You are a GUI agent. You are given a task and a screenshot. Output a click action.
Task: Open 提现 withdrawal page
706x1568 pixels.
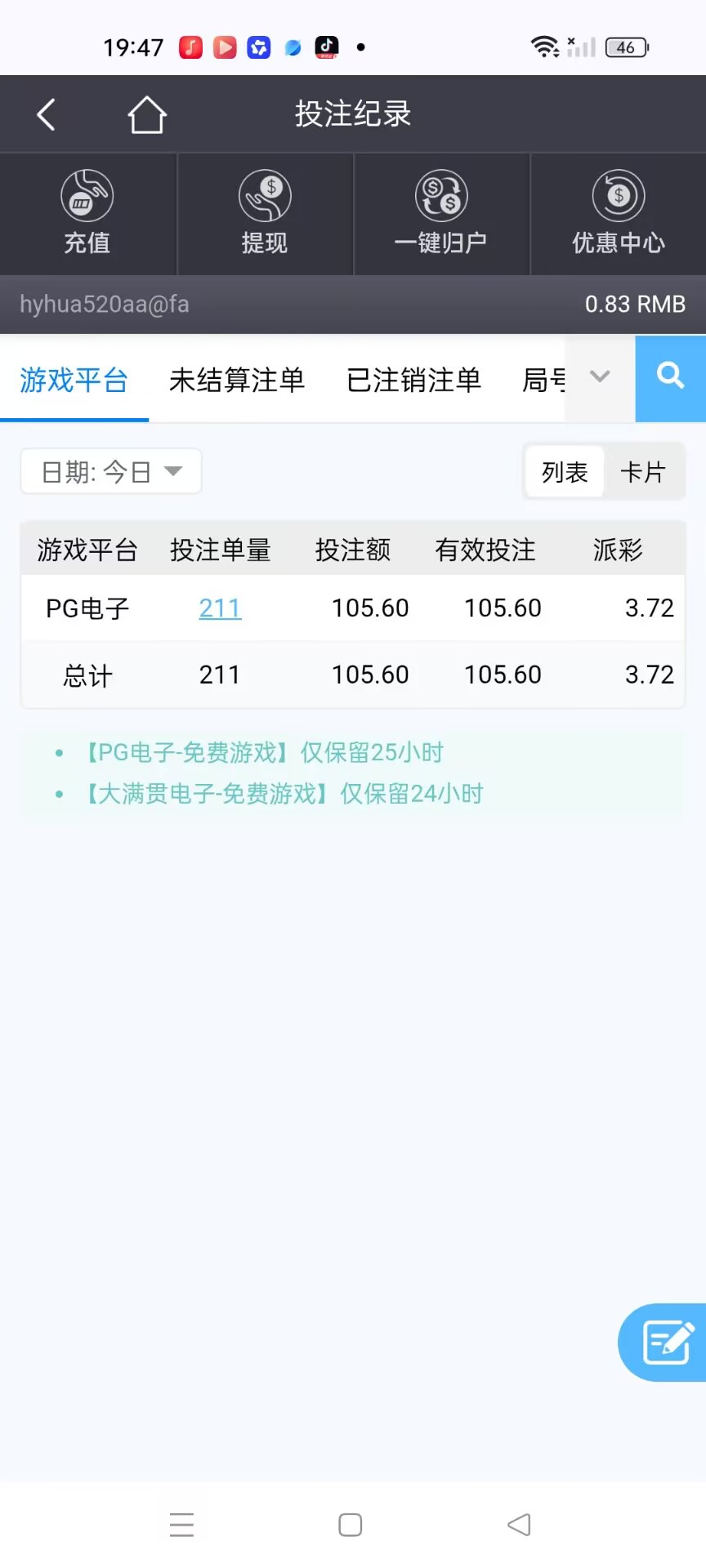(x=265, y=214)
